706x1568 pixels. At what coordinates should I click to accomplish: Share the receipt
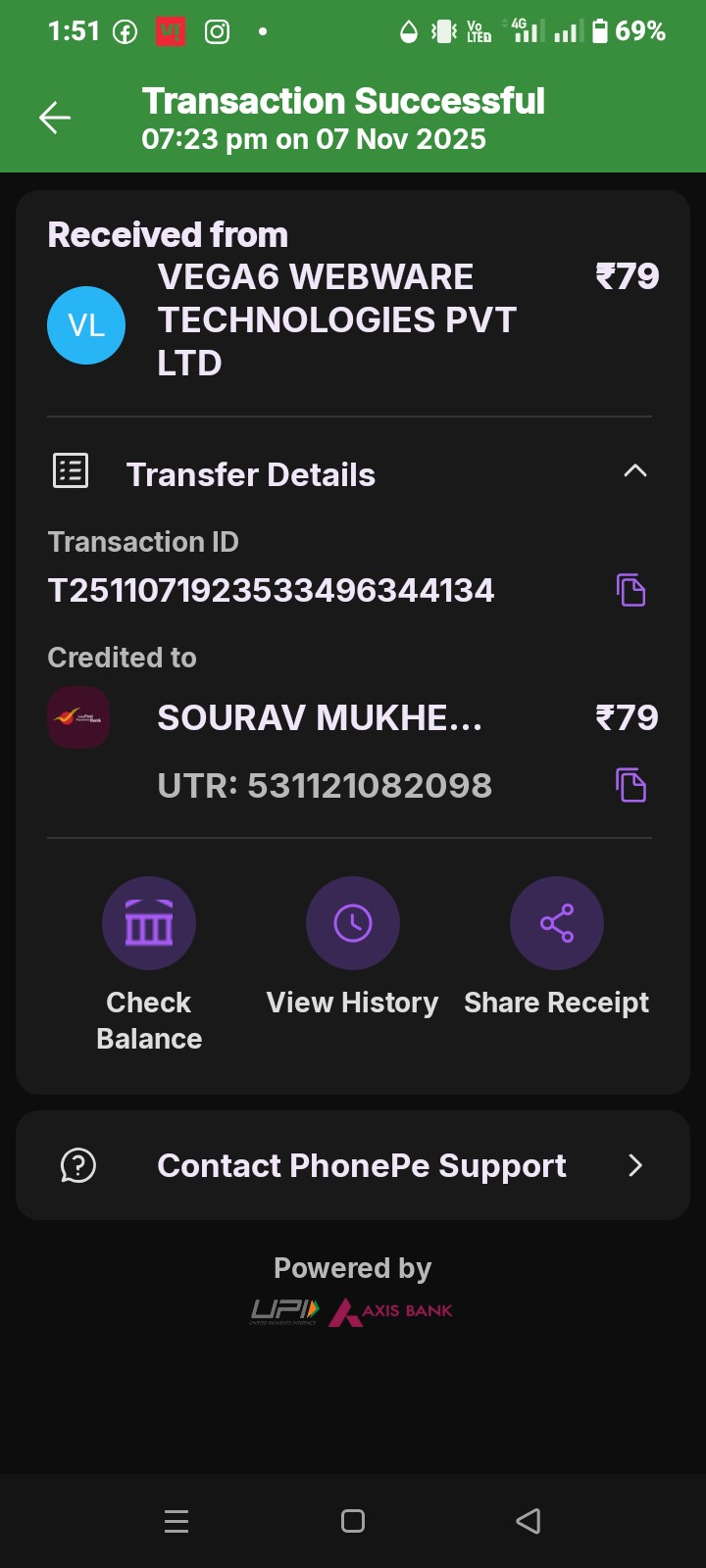coord(556,924)
